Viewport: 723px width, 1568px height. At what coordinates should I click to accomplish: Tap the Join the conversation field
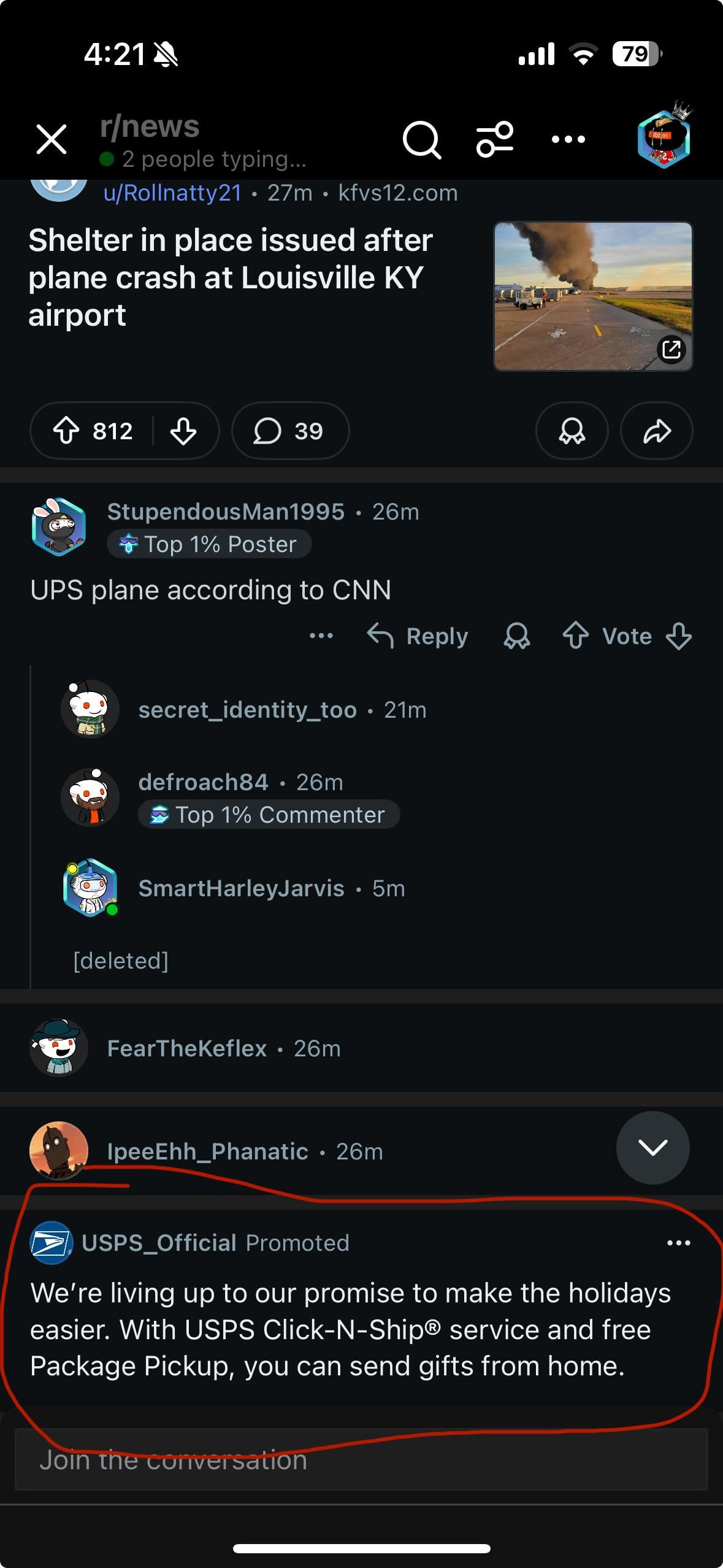(x=361, y=1460)
